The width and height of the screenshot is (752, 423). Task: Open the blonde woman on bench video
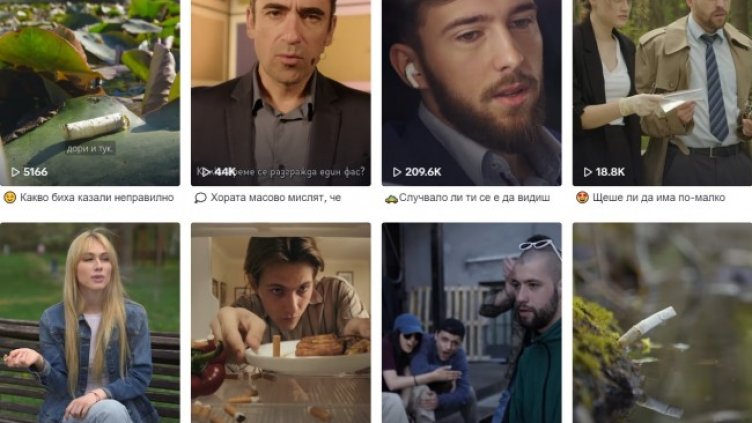pos(90,322)
